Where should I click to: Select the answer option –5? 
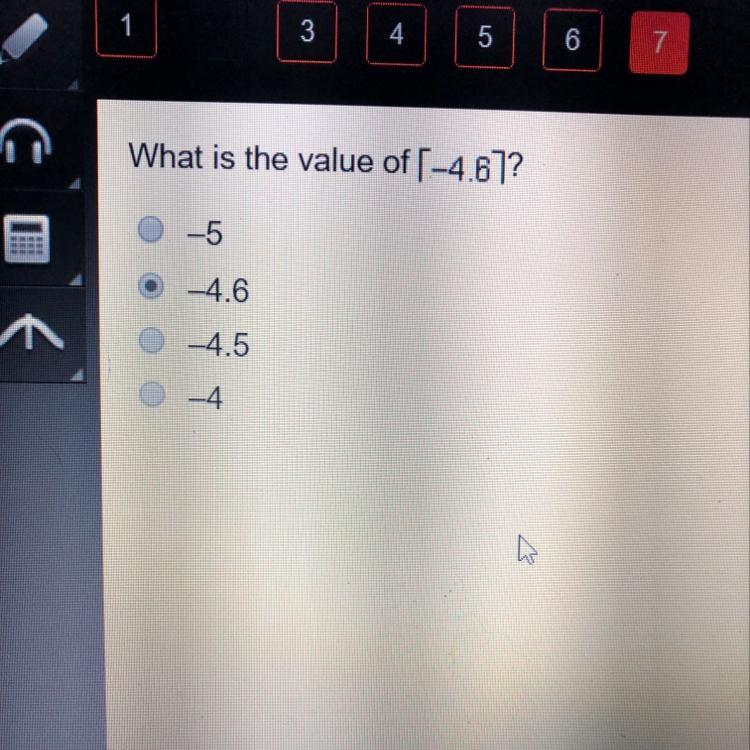[150, 232]
